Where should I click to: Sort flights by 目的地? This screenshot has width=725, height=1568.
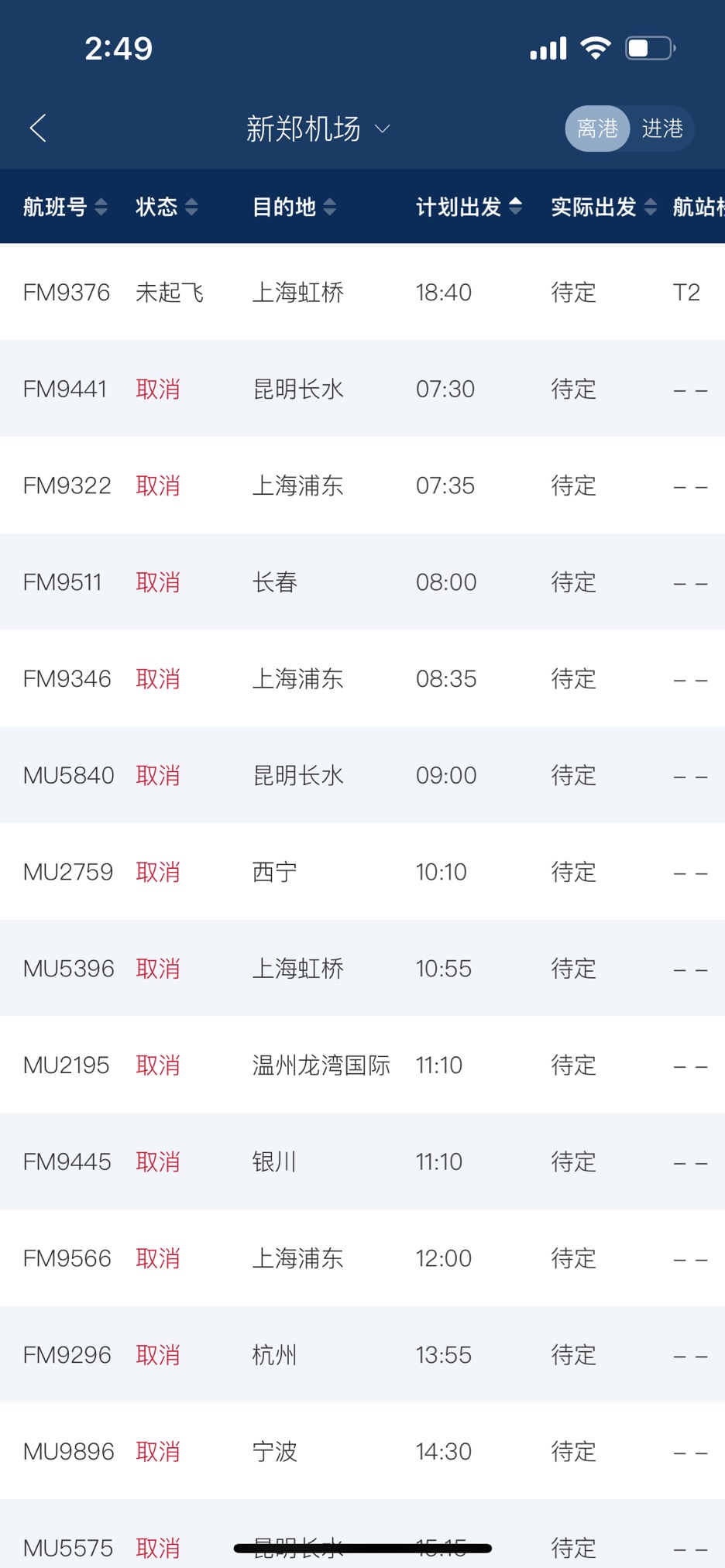294,207
